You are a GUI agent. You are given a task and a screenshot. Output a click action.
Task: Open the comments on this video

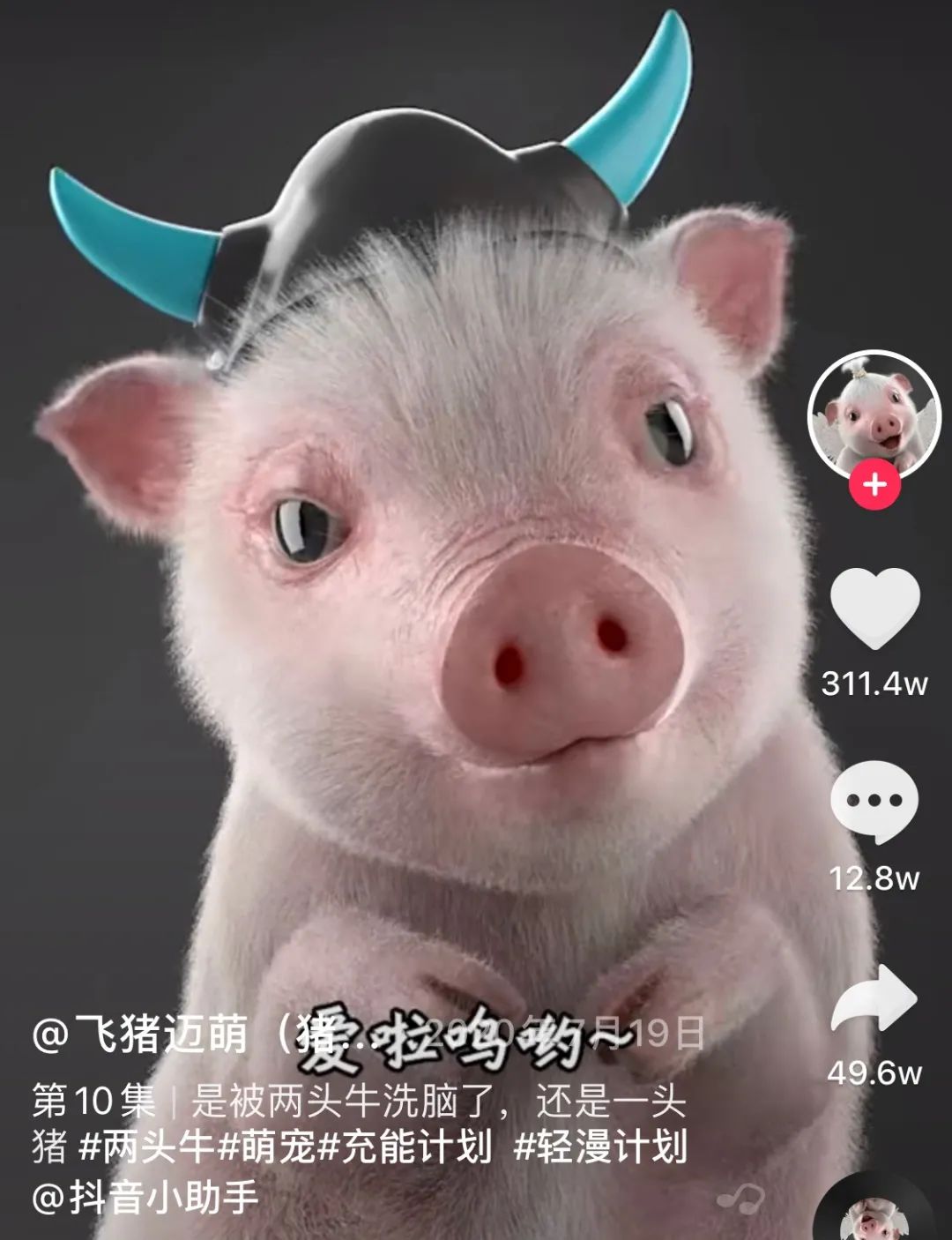[874, 802]
